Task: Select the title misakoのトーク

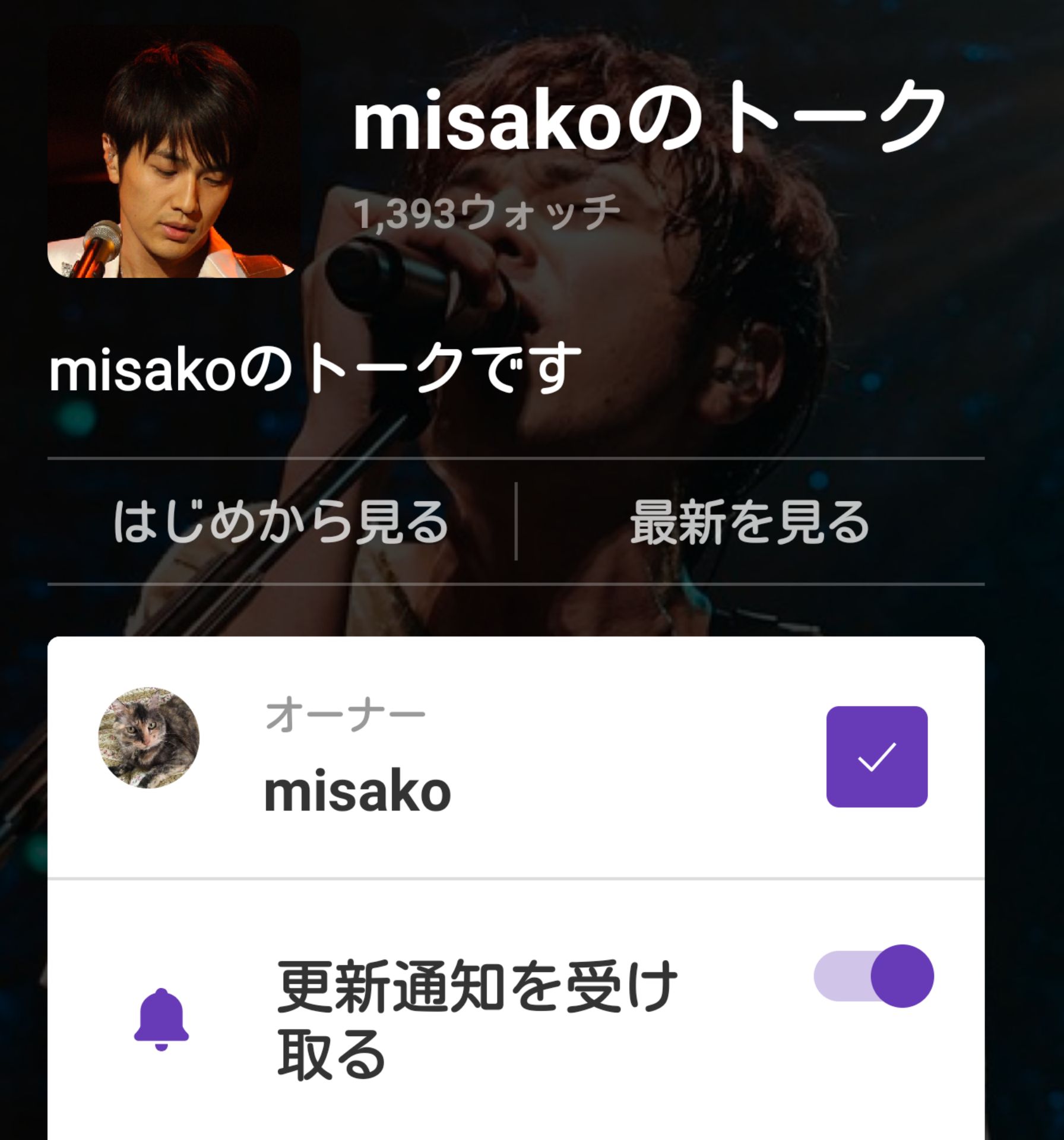Action: (653, 119)
